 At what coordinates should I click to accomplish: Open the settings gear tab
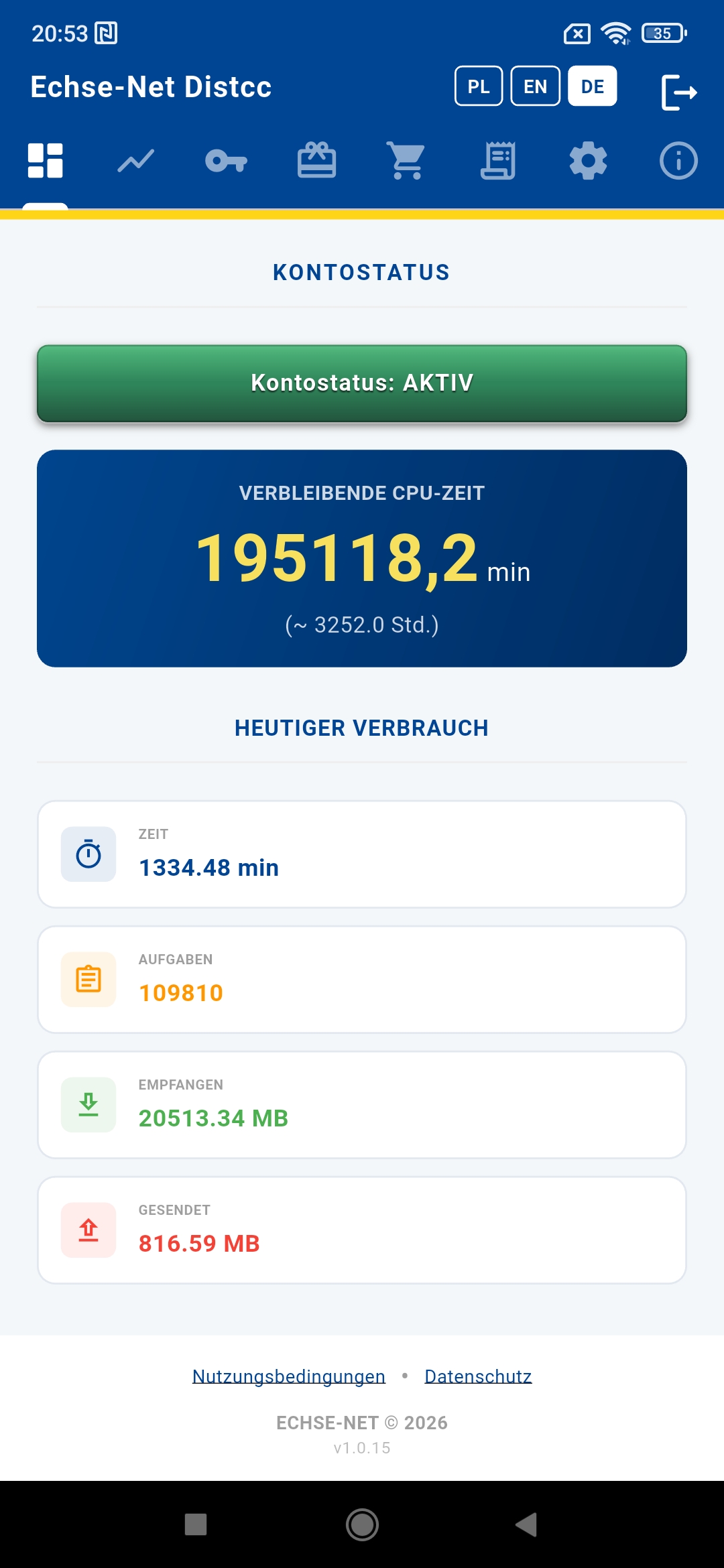588,161
